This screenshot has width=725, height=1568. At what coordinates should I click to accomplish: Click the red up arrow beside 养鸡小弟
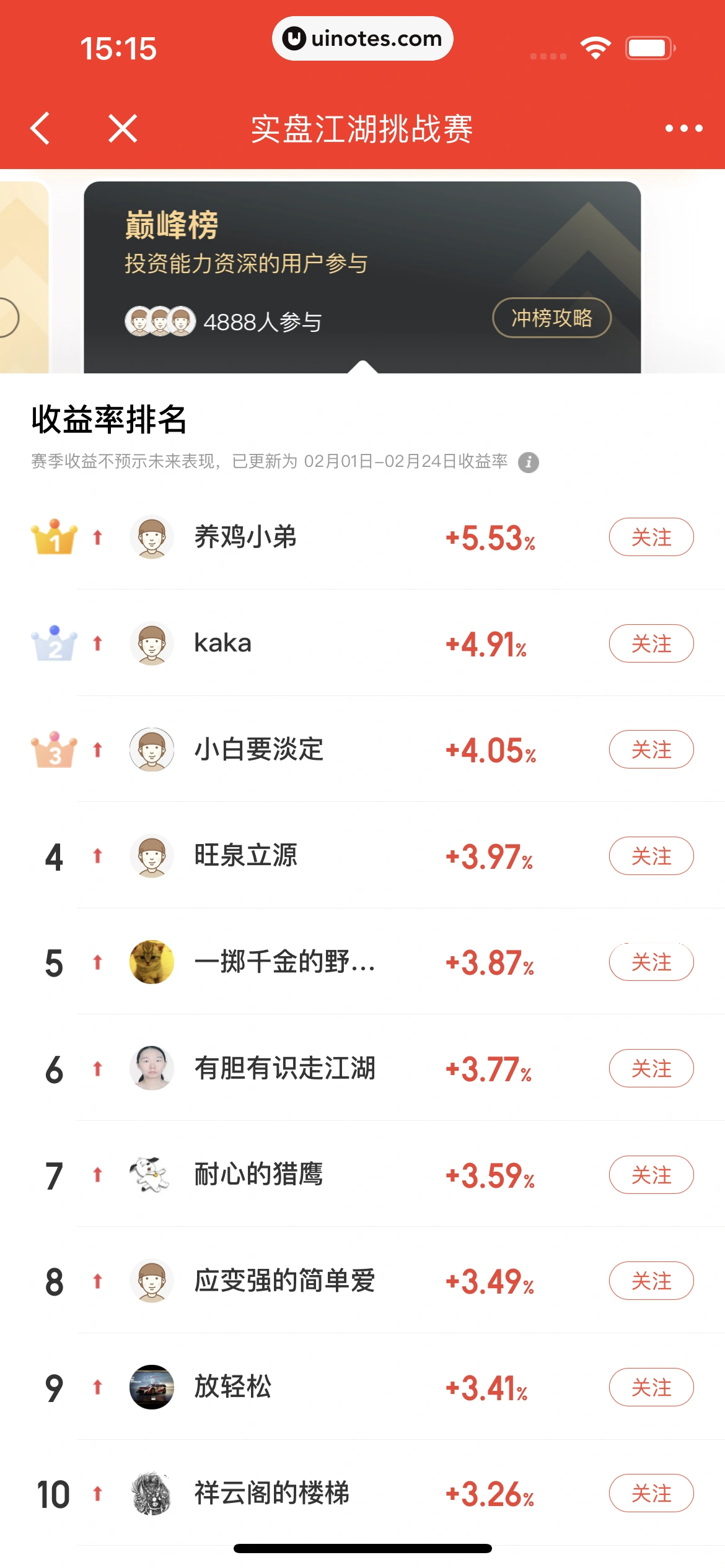tap(99, 537)
